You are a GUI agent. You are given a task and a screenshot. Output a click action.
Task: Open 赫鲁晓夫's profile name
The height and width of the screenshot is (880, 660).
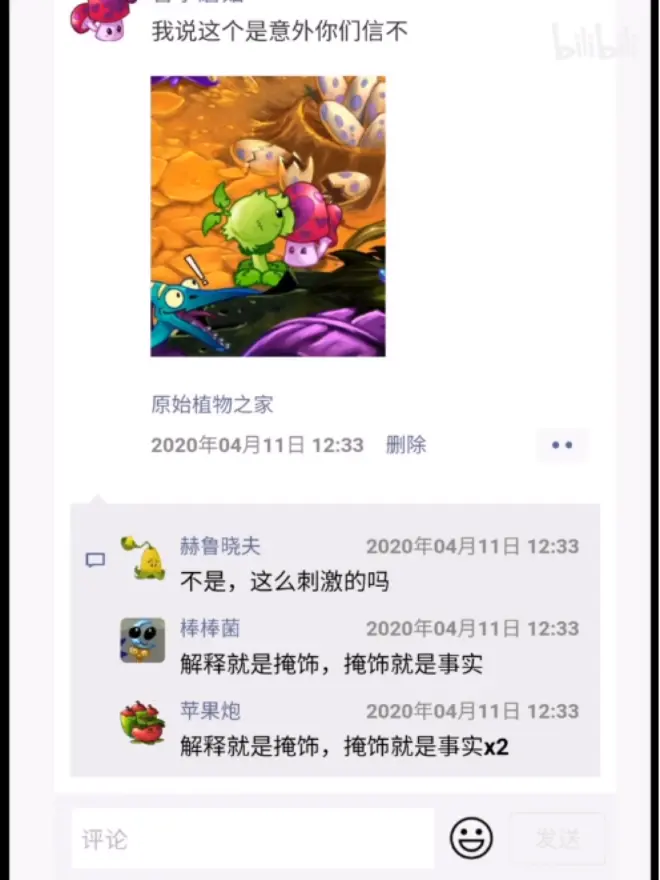point(220,546)
